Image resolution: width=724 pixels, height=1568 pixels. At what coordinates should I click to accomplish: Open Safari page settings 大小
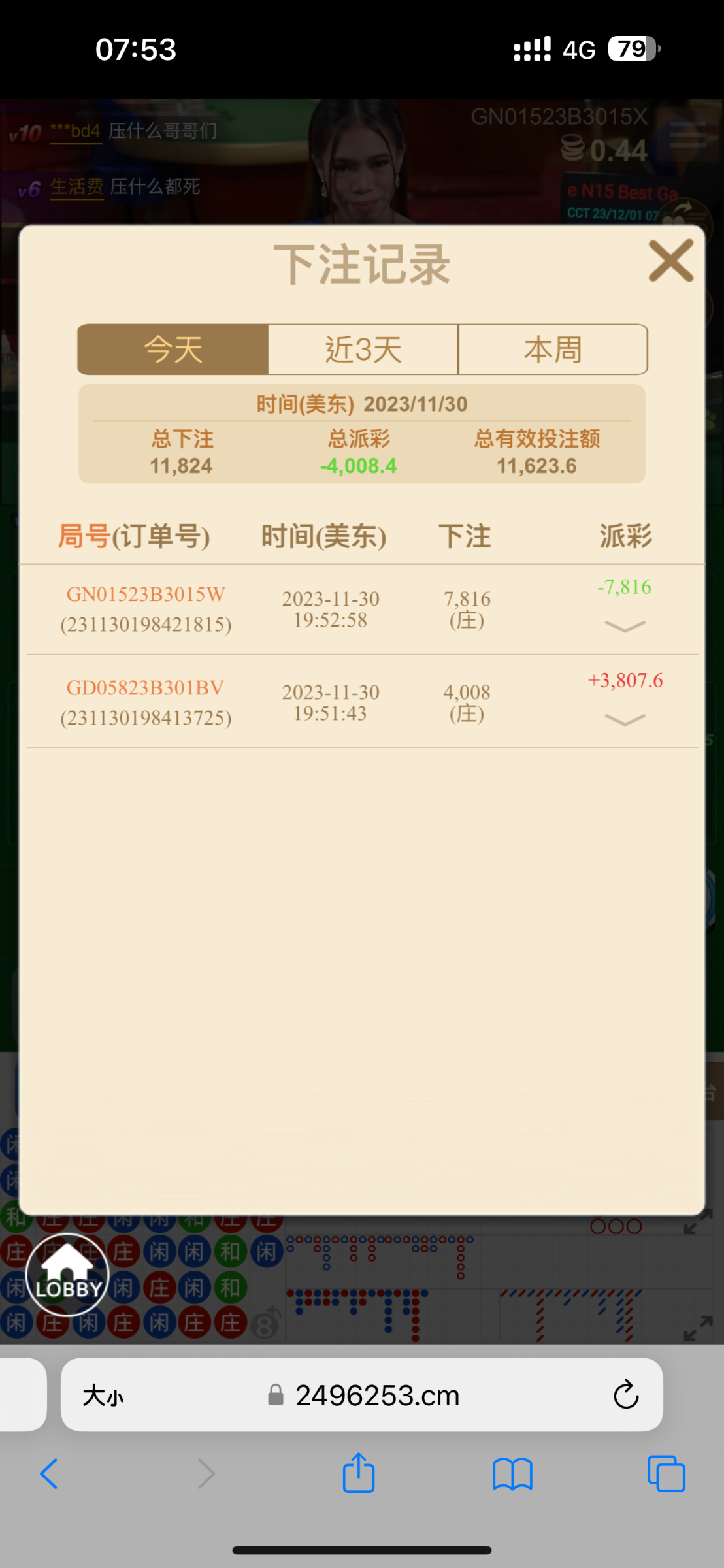point(103,1396)
